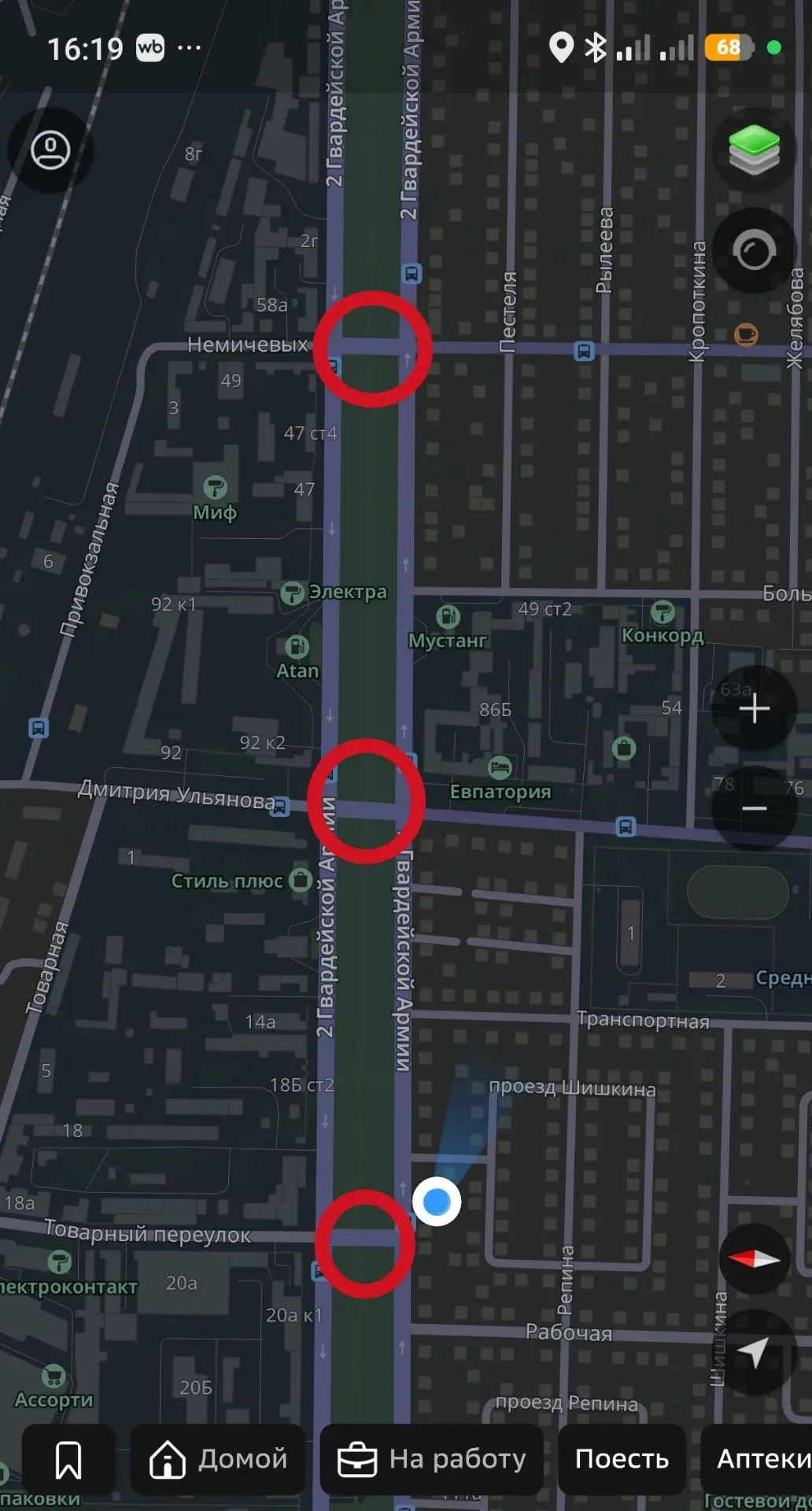Reset map orientation with the compass
This screenshot has height=1511, width=812.
[x=754, y=1258]
